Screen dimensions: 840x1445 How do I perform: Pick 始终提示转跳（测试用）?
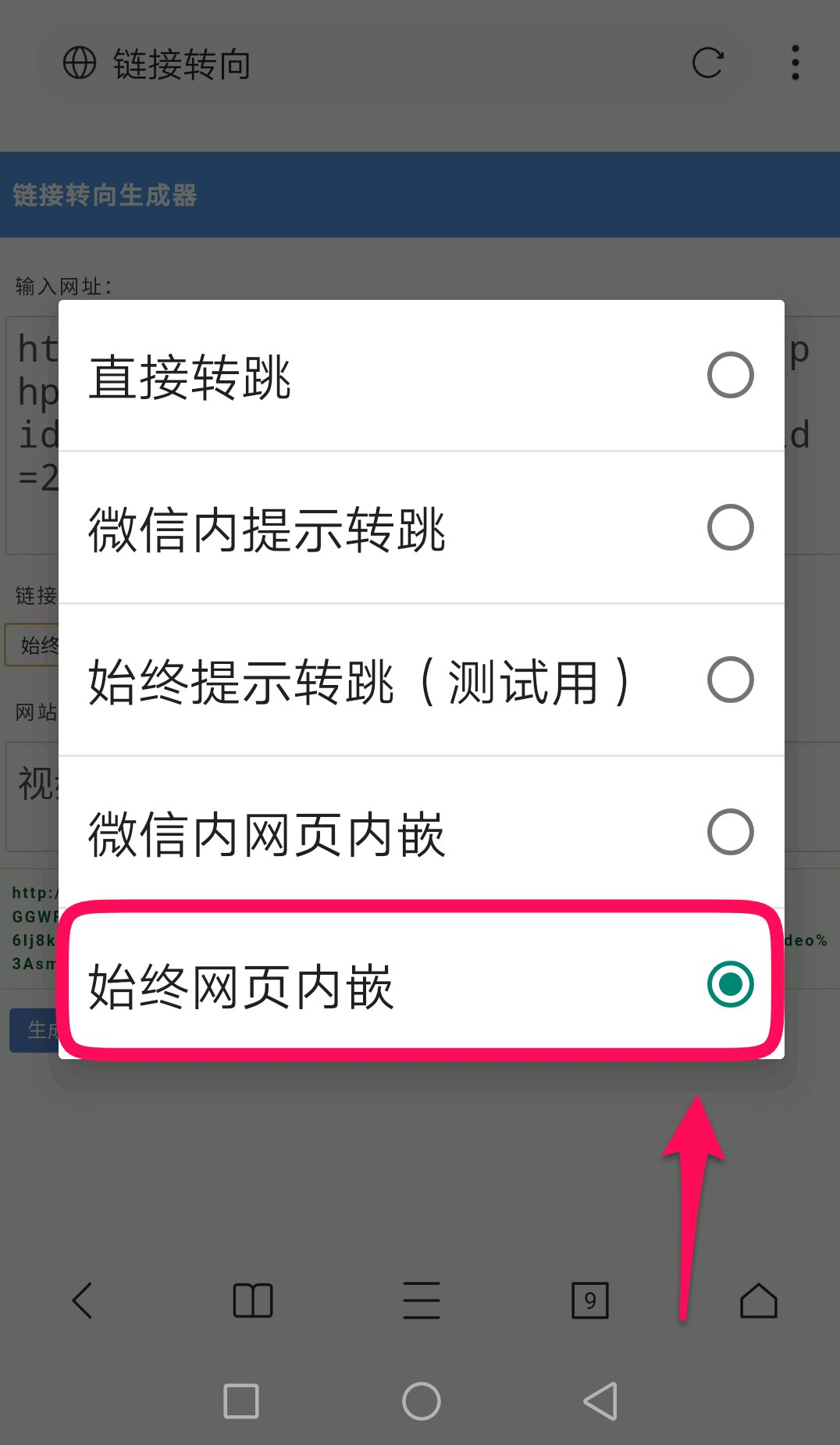[x=422, y=680]
